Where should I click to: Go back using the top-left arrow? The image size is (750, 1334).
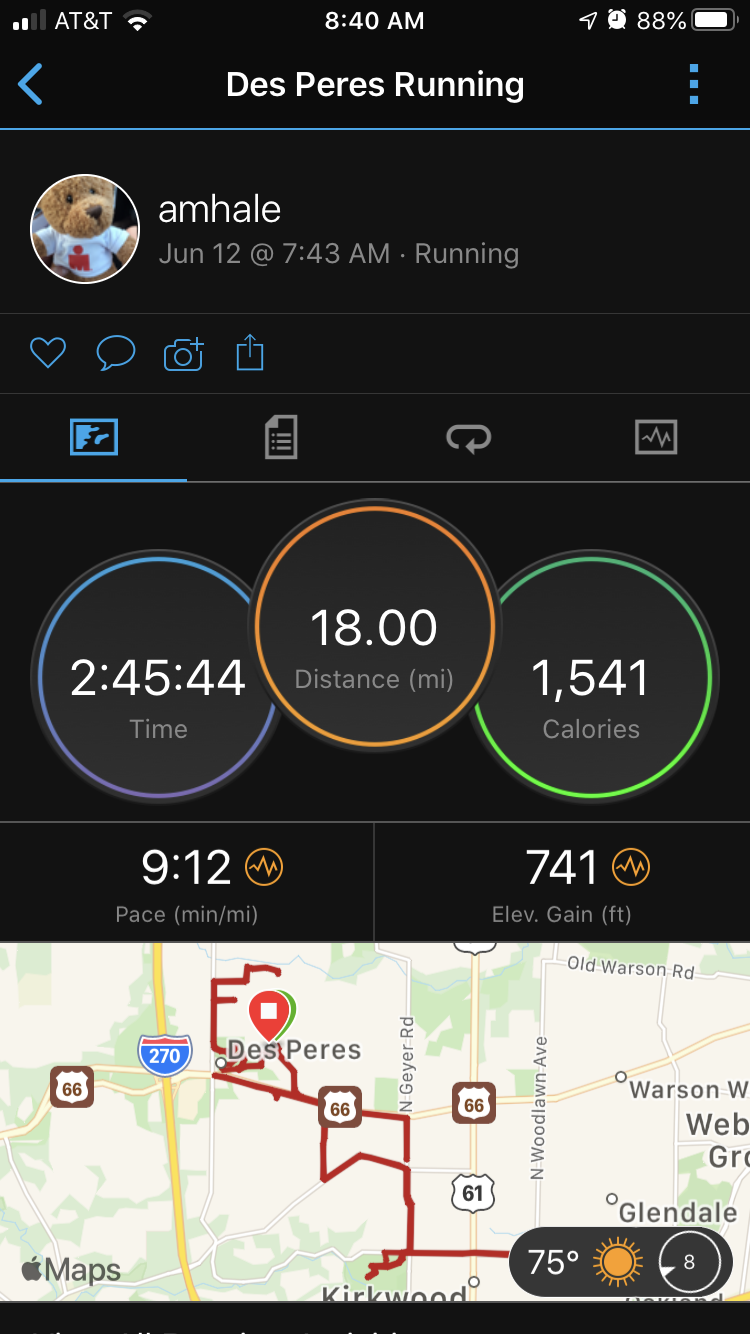[x=31, y=85]
